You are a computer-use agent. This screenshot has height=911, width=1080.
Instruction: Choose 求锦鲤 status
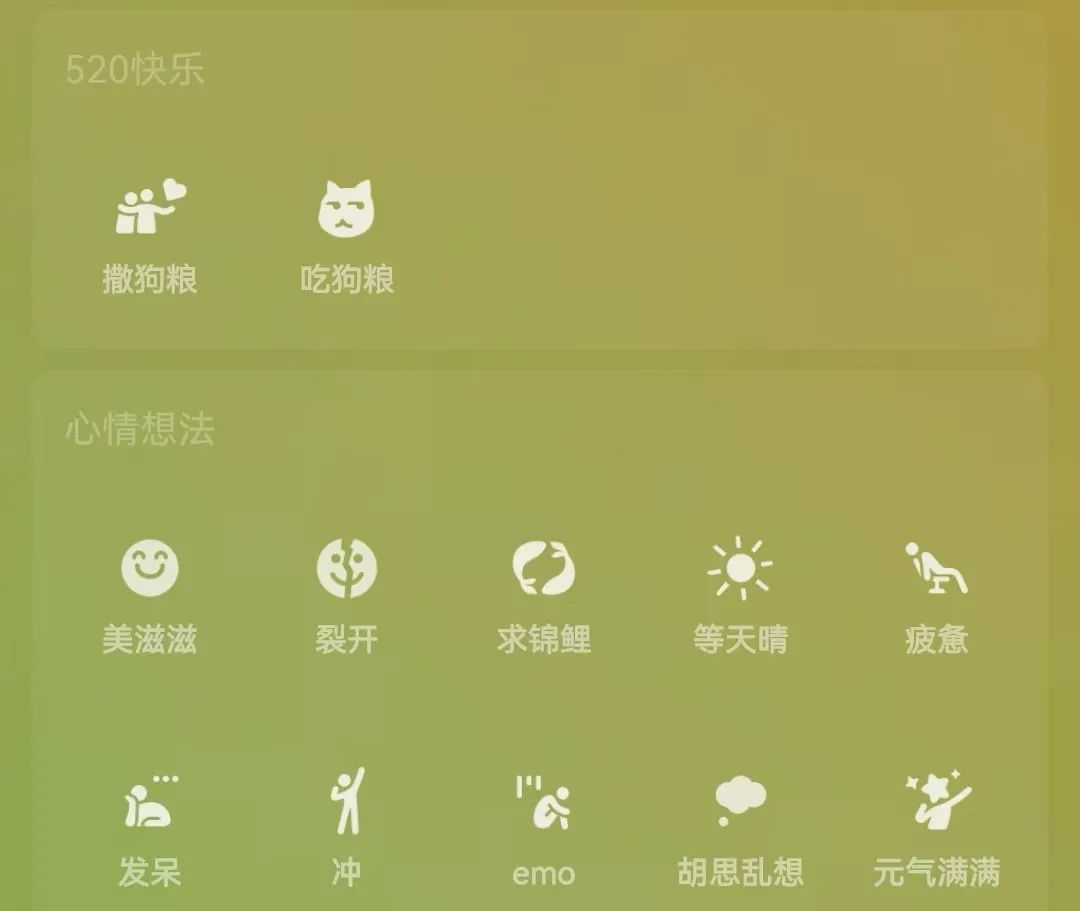click(x=543, y=595)
